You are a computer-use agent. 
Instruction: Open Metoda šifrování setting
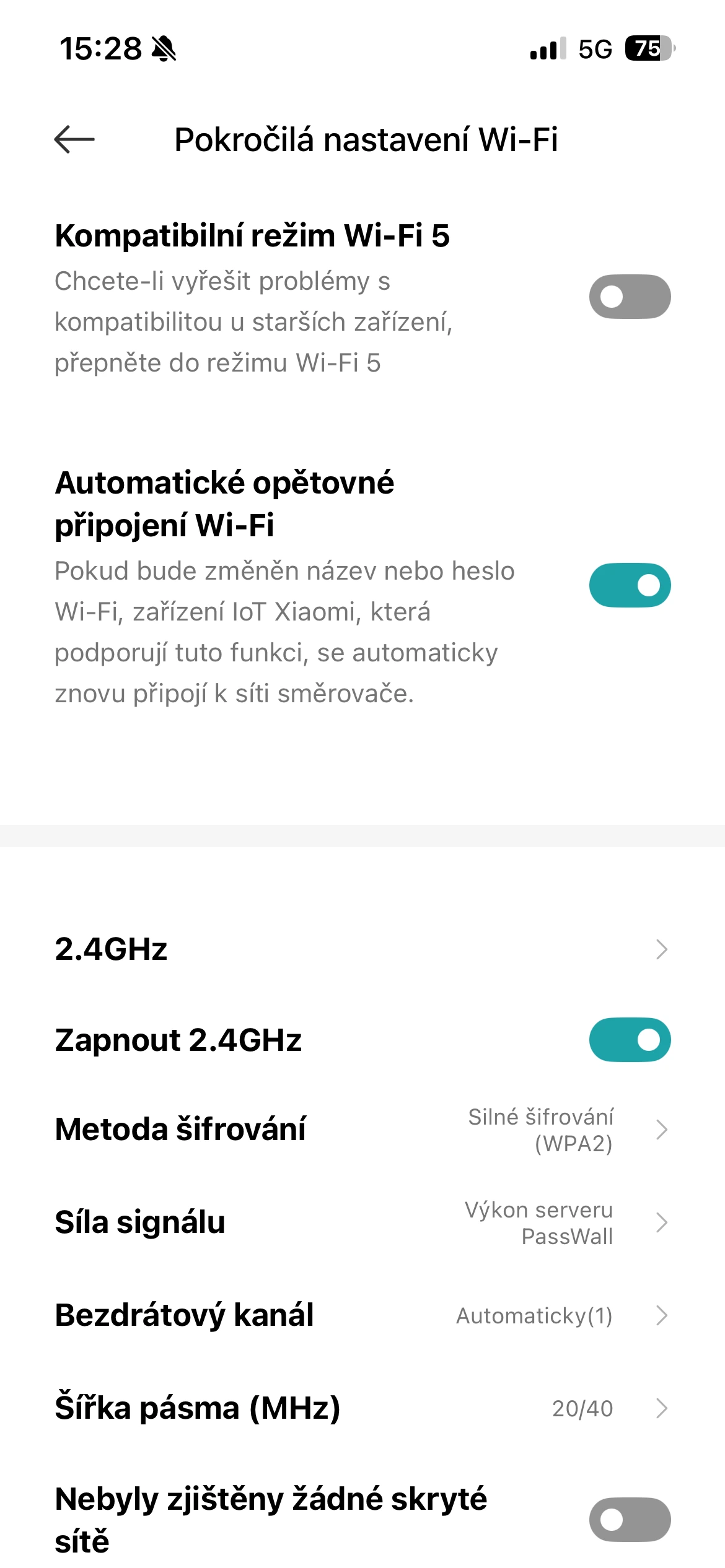[362, 1130]
